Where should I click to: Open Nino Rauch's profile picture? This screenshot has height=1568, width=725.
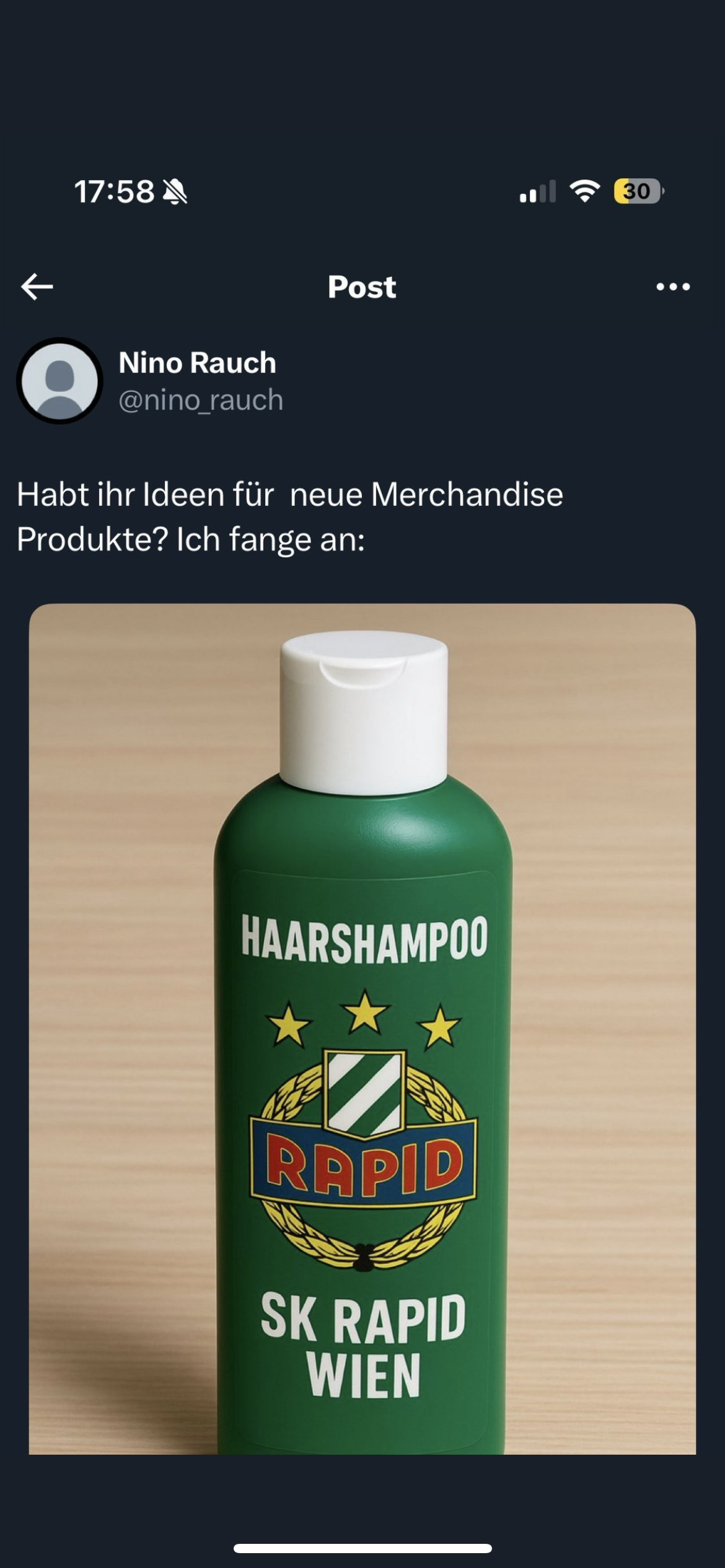click(59, 381)
